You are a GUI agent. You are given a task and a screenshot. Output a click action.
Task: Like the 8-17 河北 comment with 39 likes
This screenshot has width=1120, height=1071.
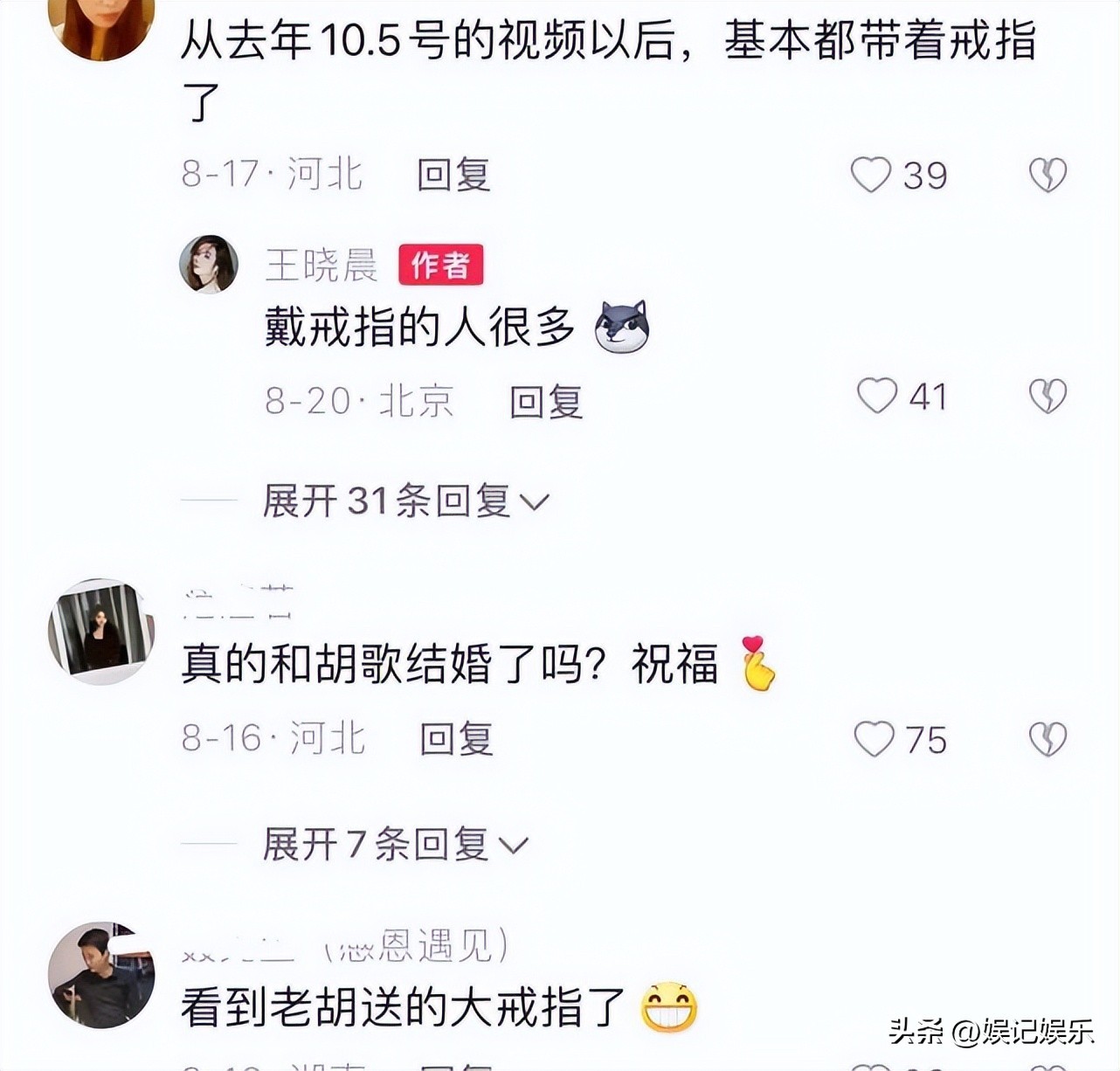click(x=871, y=175)
